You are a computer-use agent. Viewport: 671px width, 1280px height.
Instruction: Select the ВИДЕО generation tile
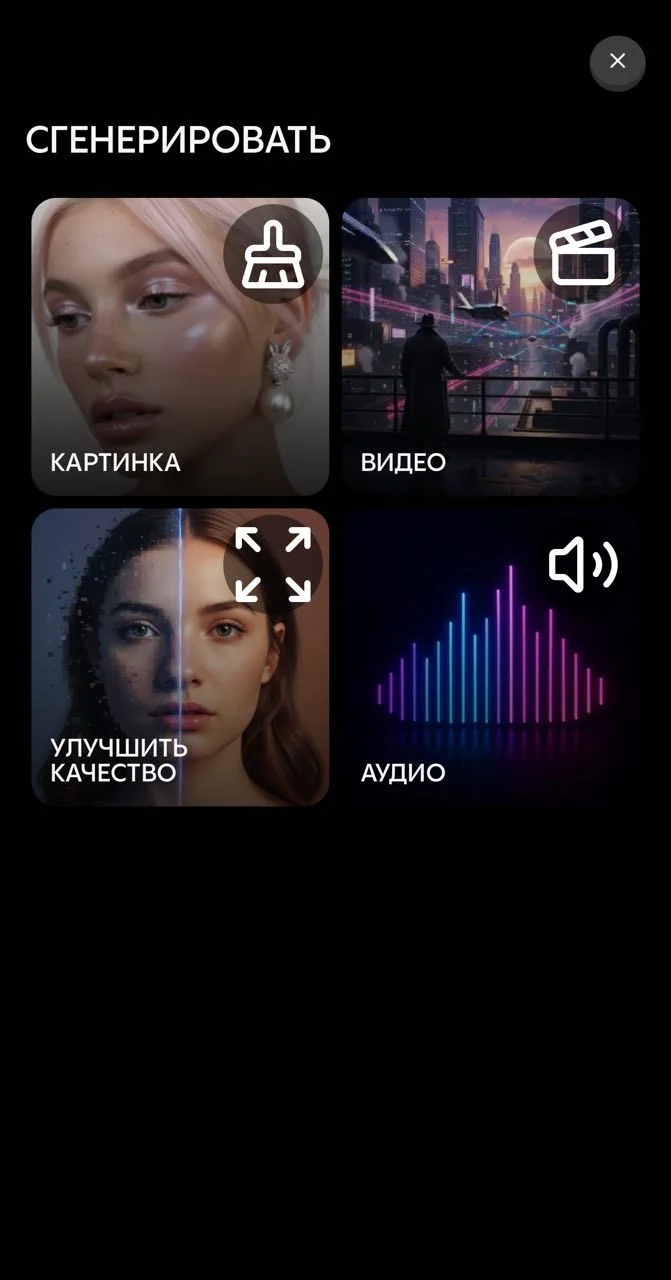(x=490, y=346)
